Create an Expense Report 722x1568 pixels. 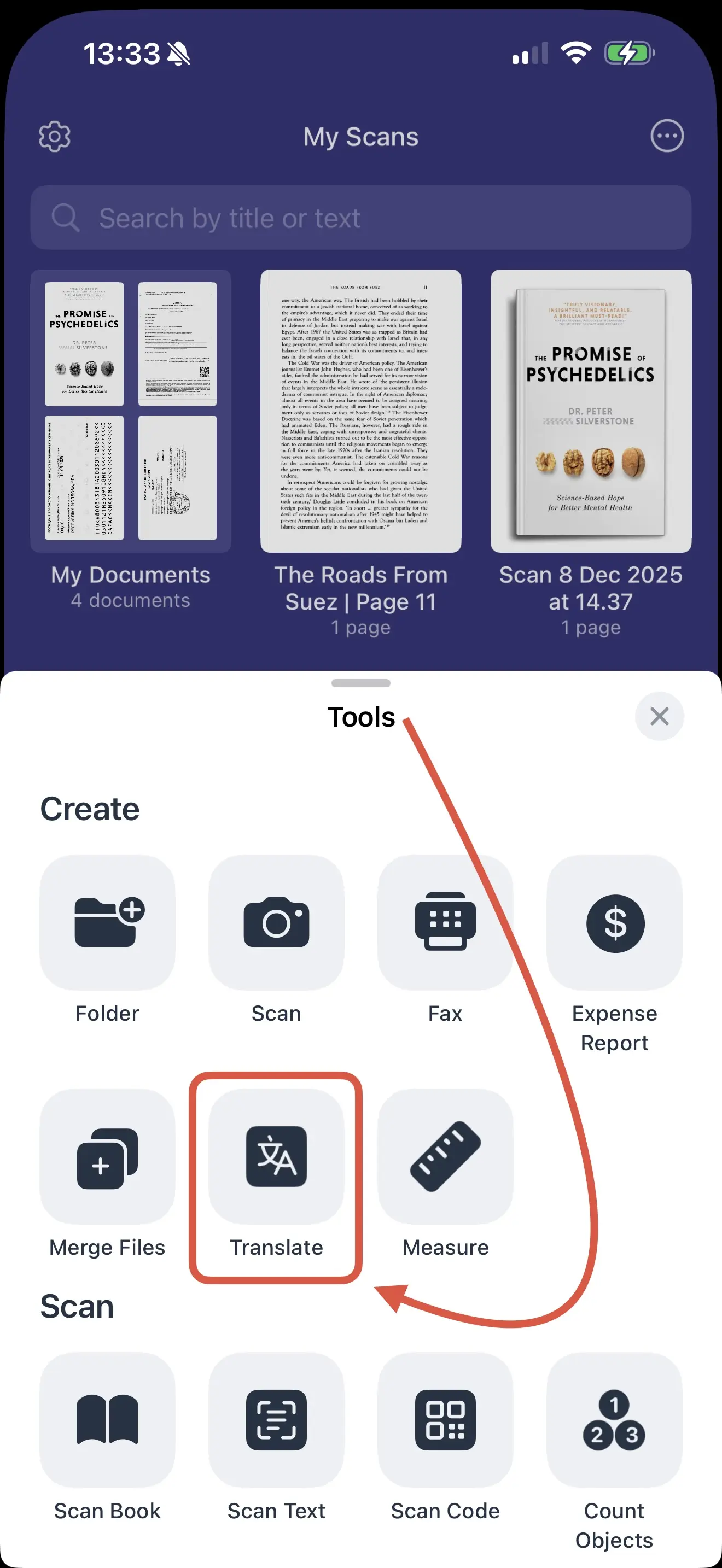click(614, 923)
